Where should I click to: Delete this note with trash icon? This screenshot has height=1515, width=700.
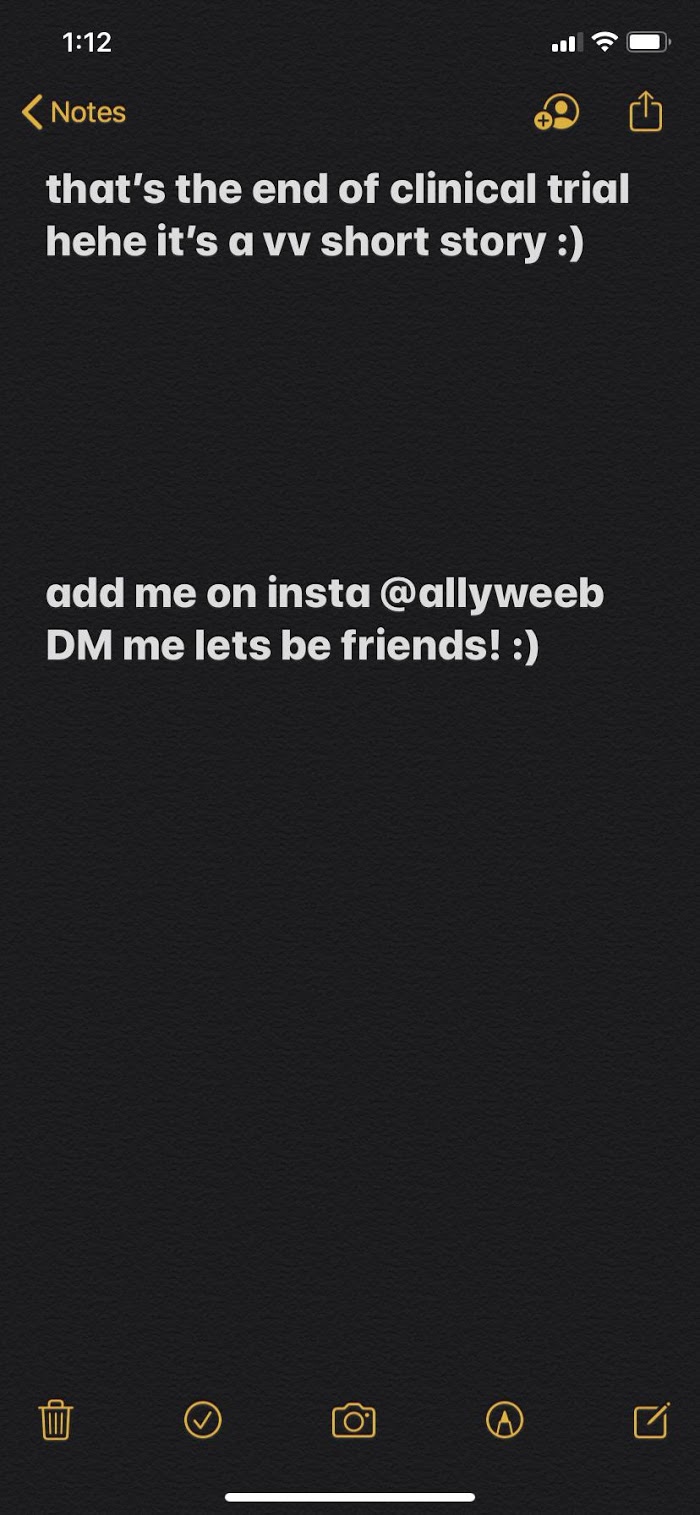(x=56, y=1420)
